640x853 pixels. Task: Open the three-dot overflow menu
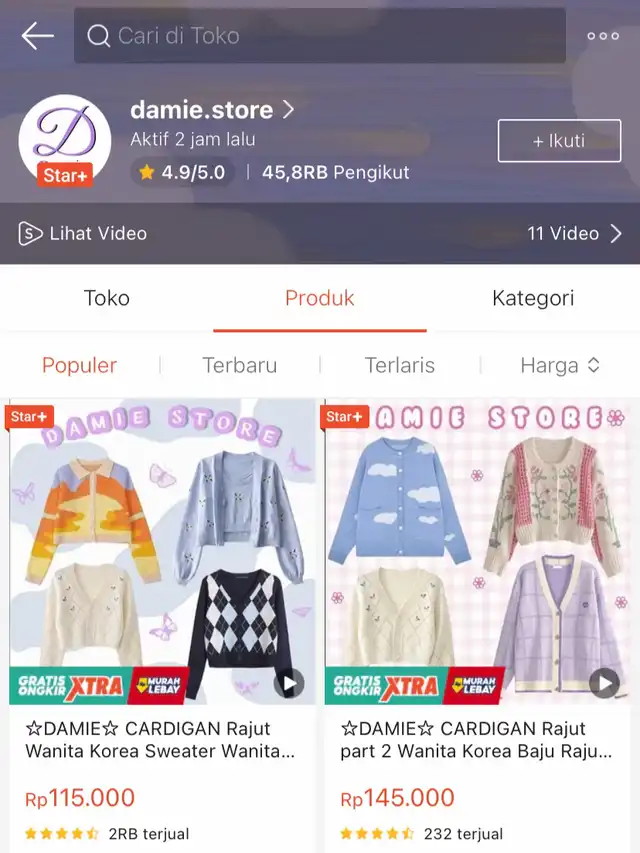click(603, 36)
